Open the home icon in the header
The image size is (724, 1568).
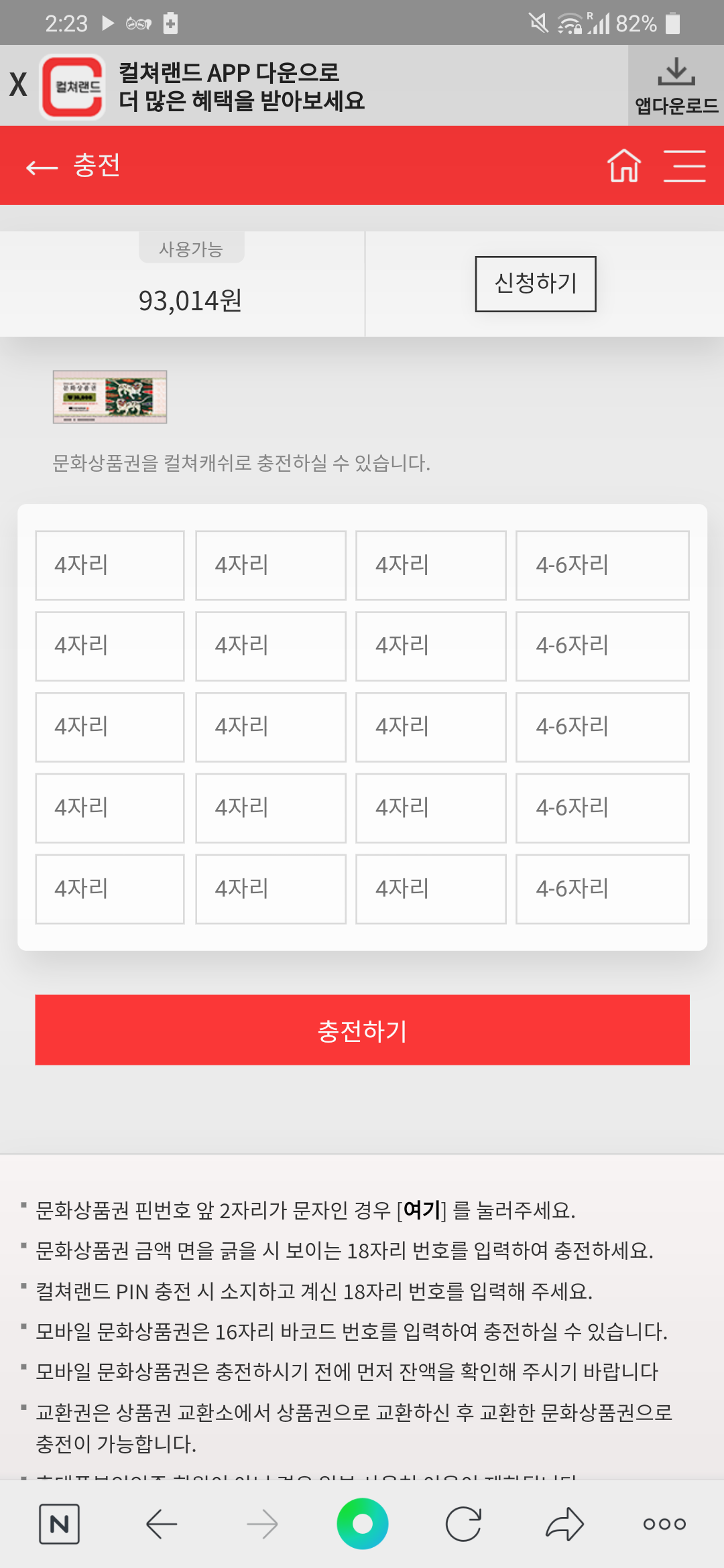624,166
